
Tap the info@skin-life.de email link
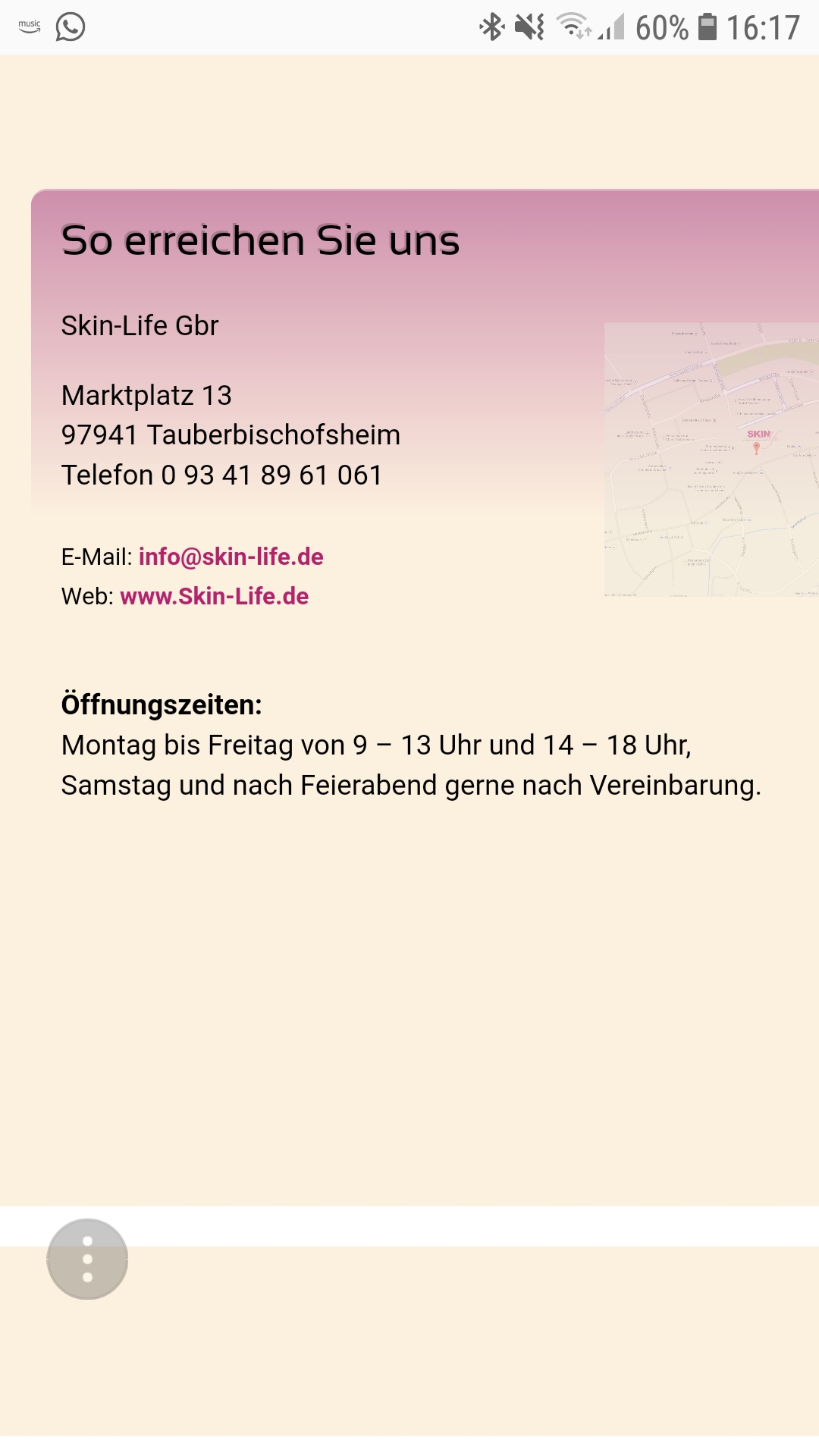tap(231, 557)
